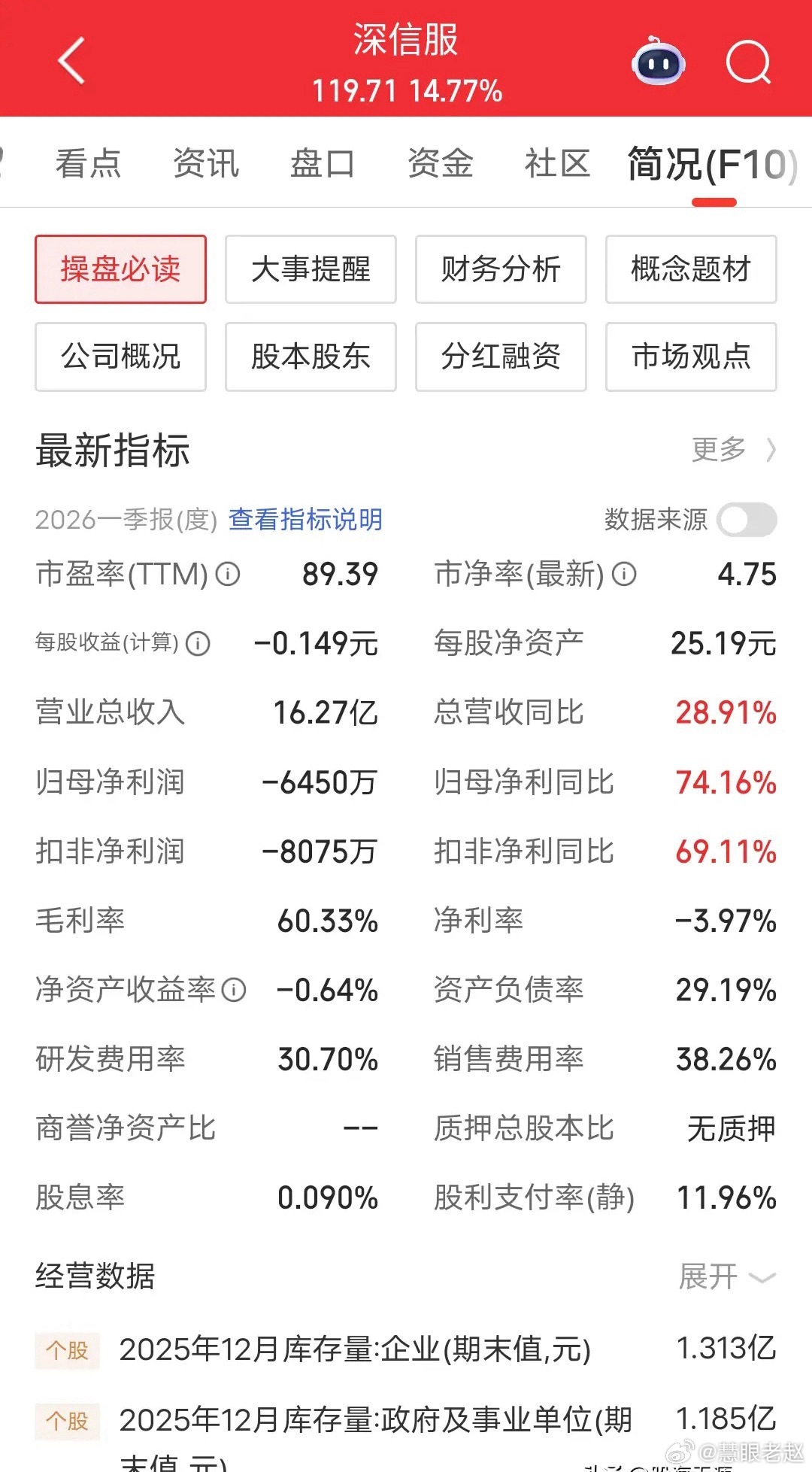Viewport: 812px width, 1472px height.
Task: Switch to the 看点 tab
Action: (x=88, y=163)
